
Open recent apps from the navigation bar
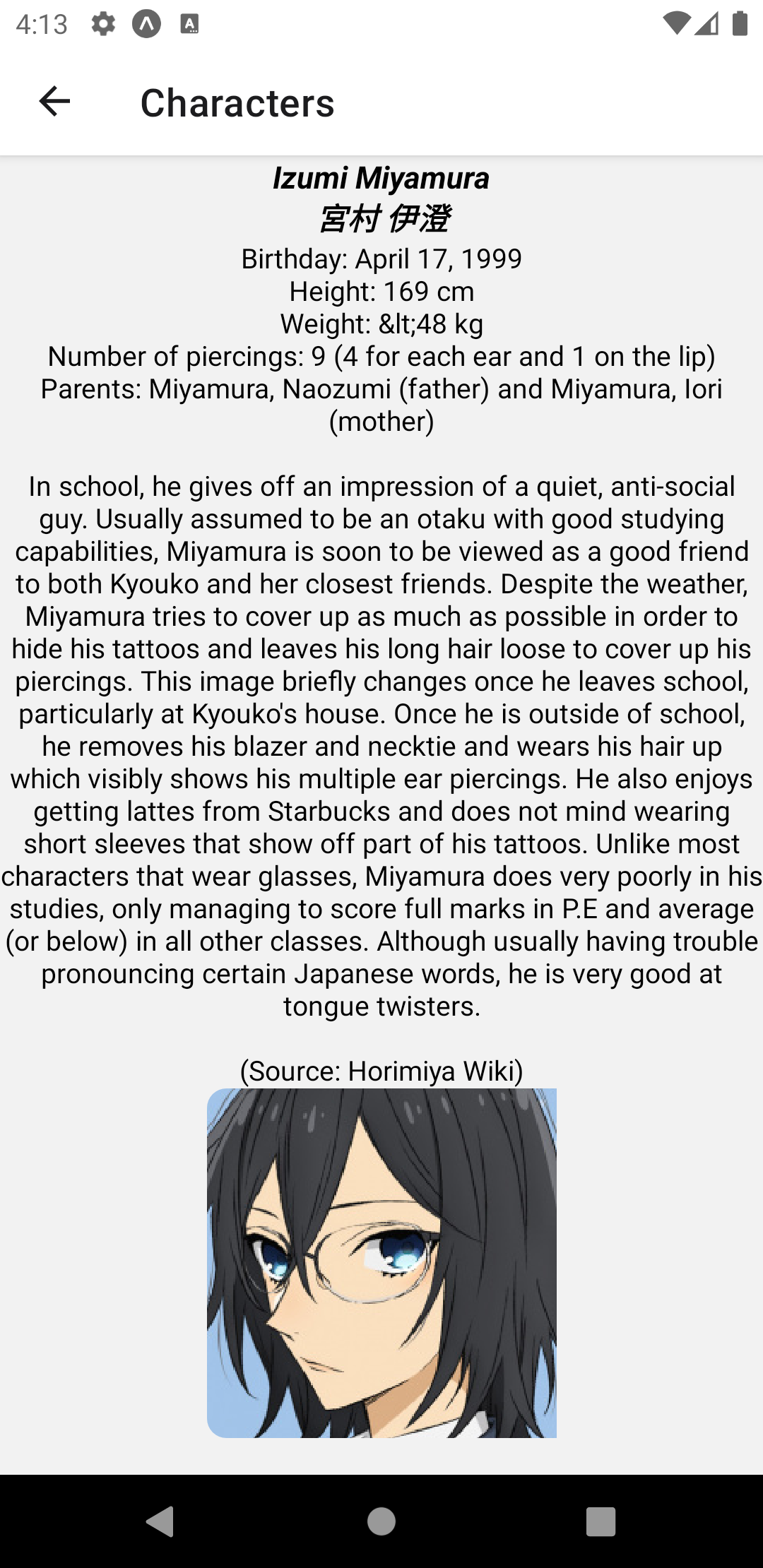click(601, 1521)
